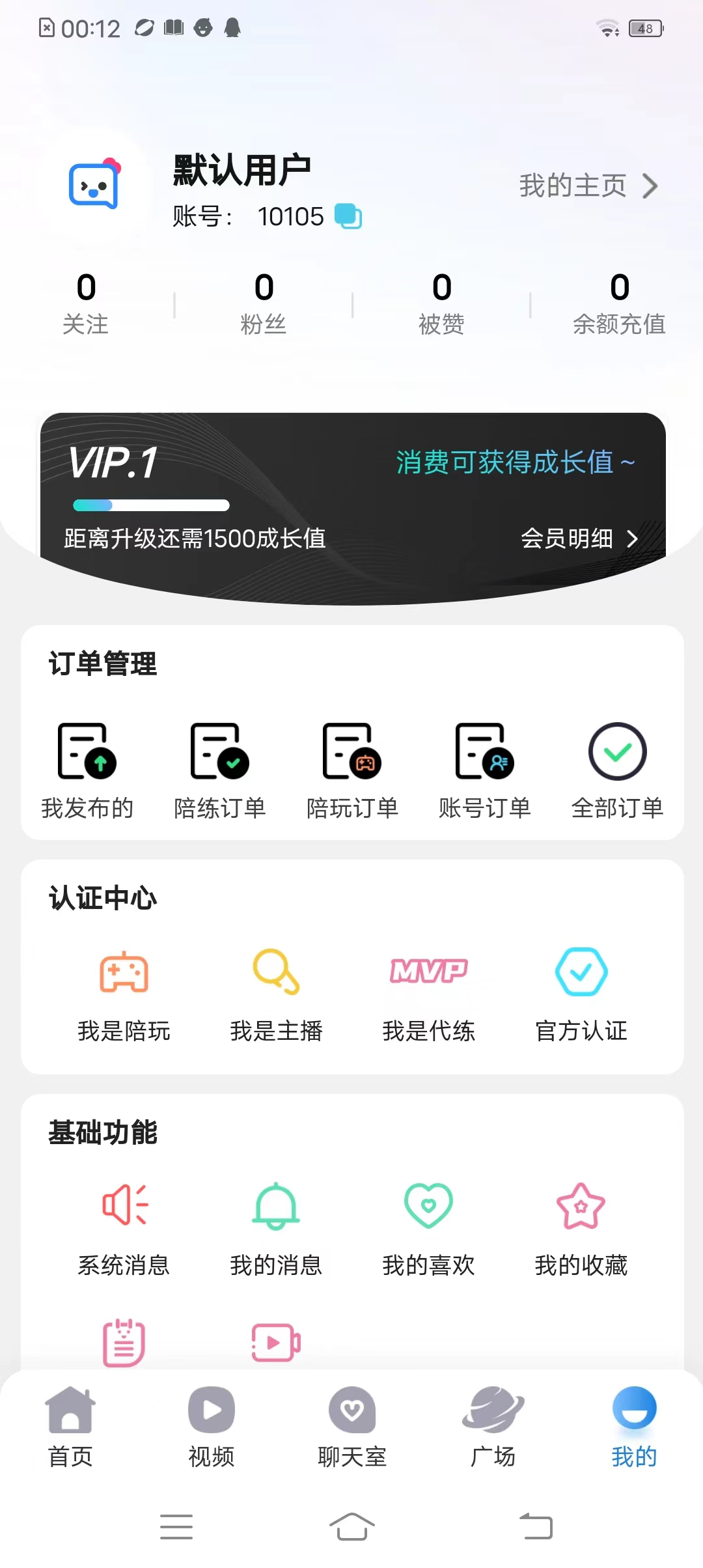Show 全部订单

(x=617, y=770)
